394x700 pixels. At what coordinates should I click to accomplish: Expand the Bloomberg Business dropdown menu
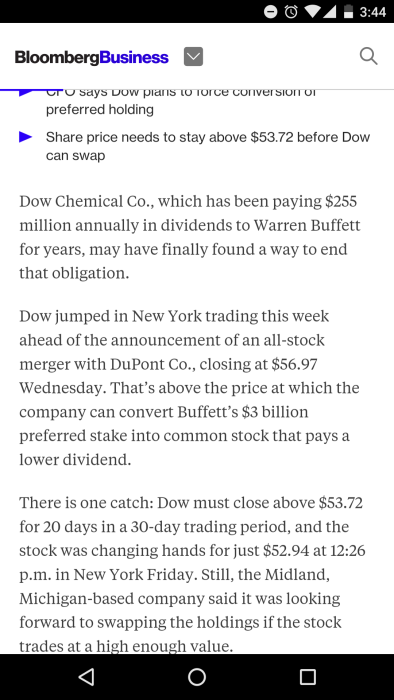193,57
